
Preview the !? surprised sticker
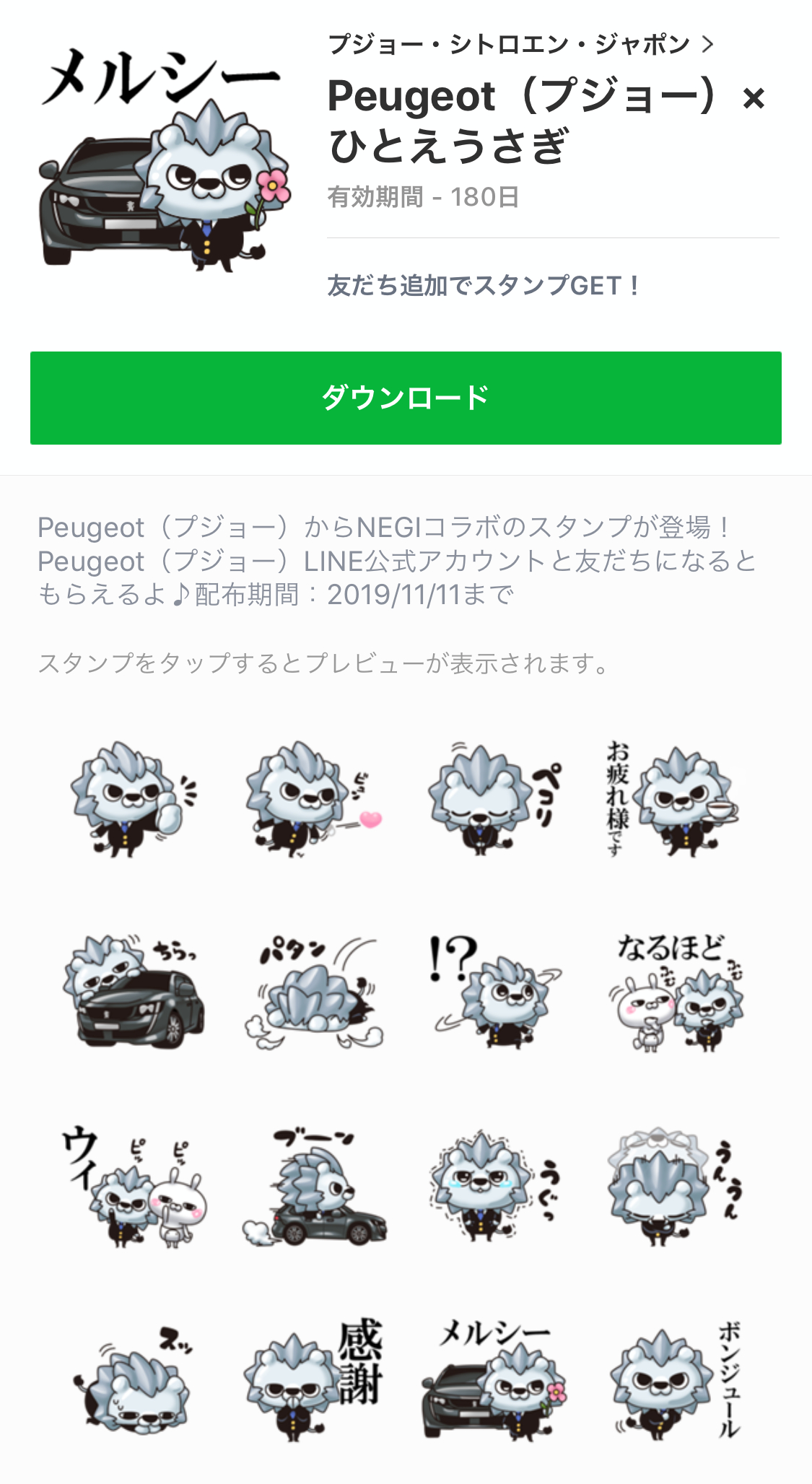tap(496, 992)
